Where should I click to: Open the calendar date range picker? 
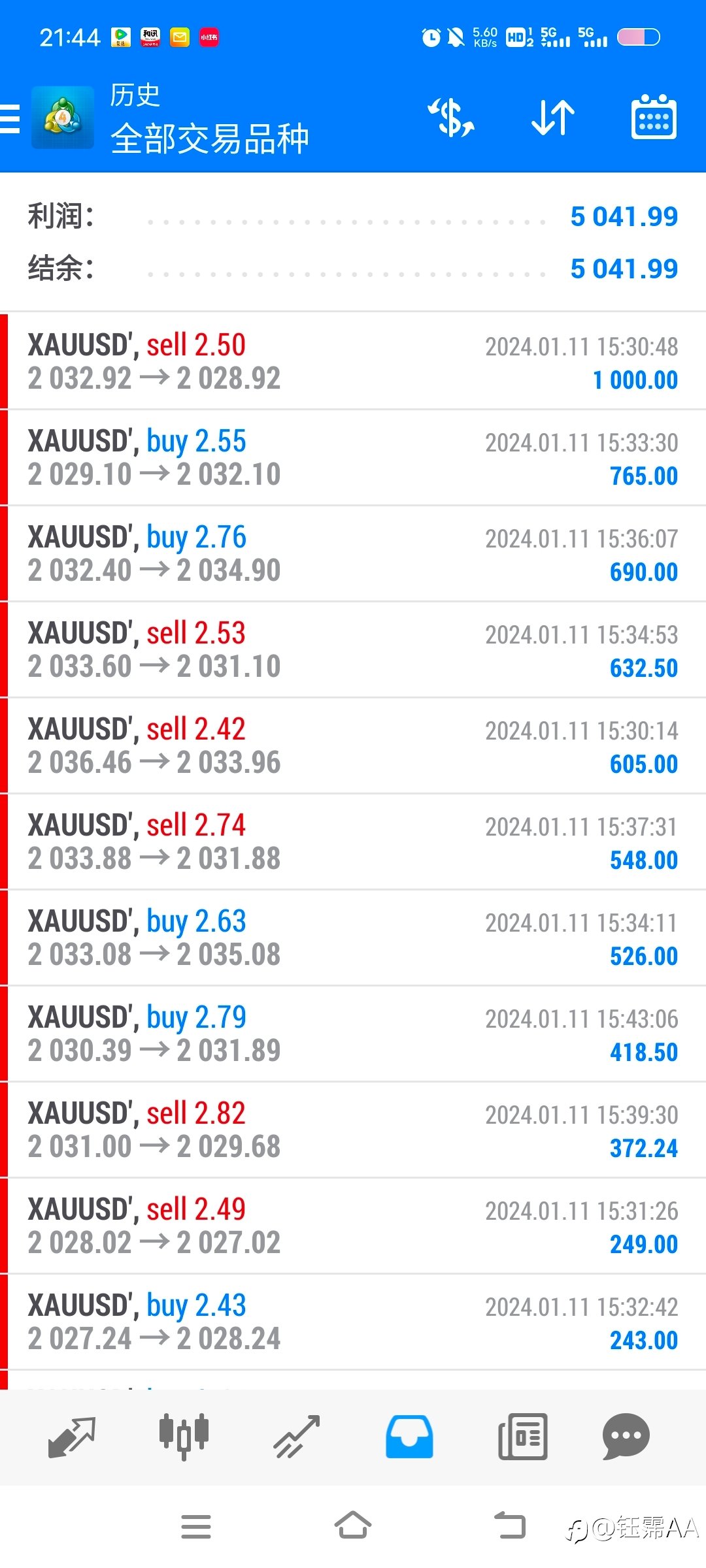point(654,118)
